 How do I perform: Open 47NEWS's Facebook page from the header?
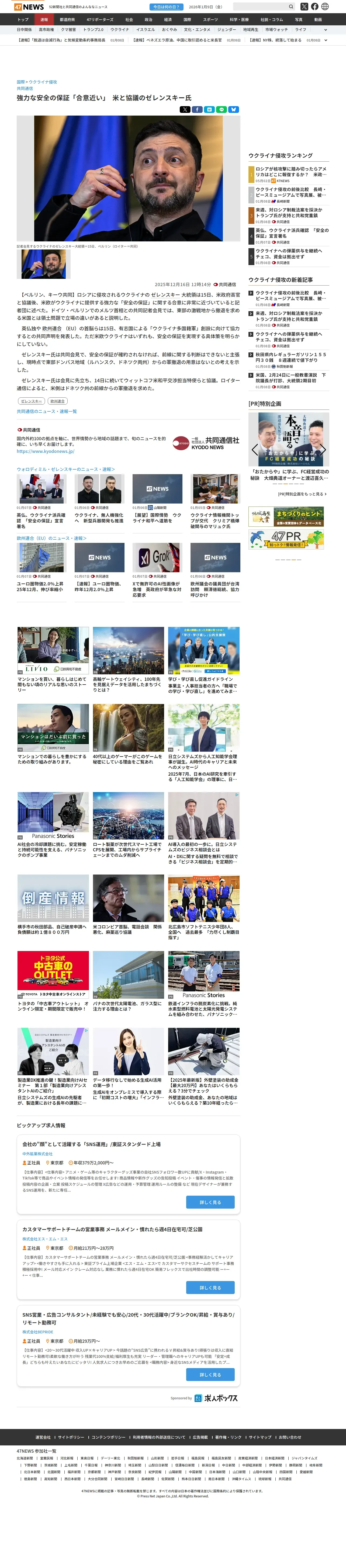coord(314,7)
